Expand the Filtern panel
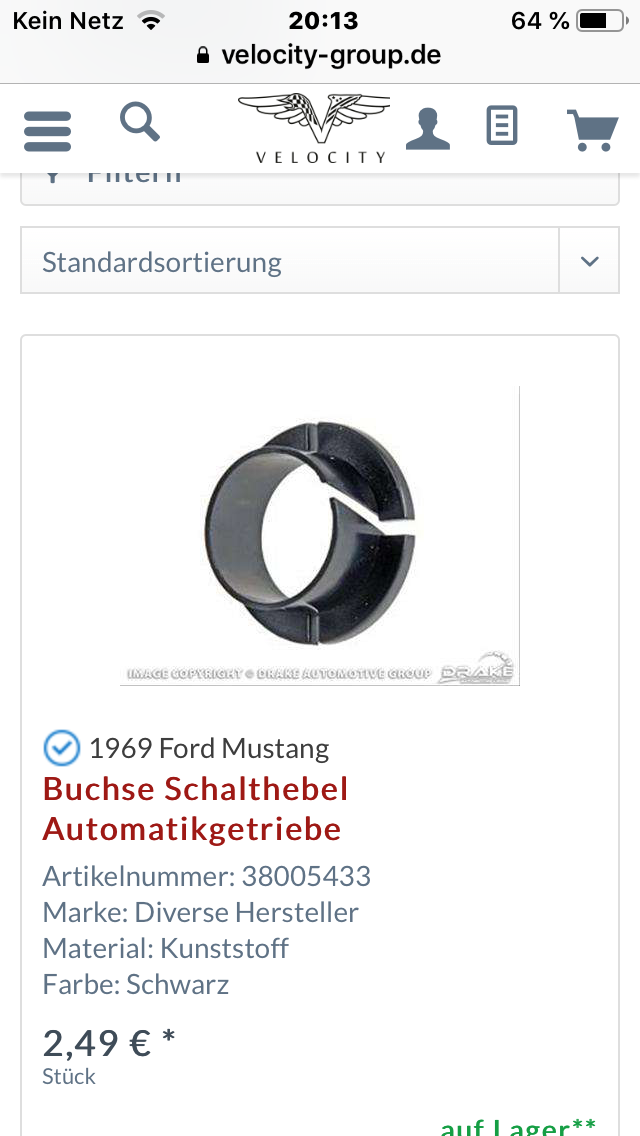640x1136 pixels. [320, 188]
